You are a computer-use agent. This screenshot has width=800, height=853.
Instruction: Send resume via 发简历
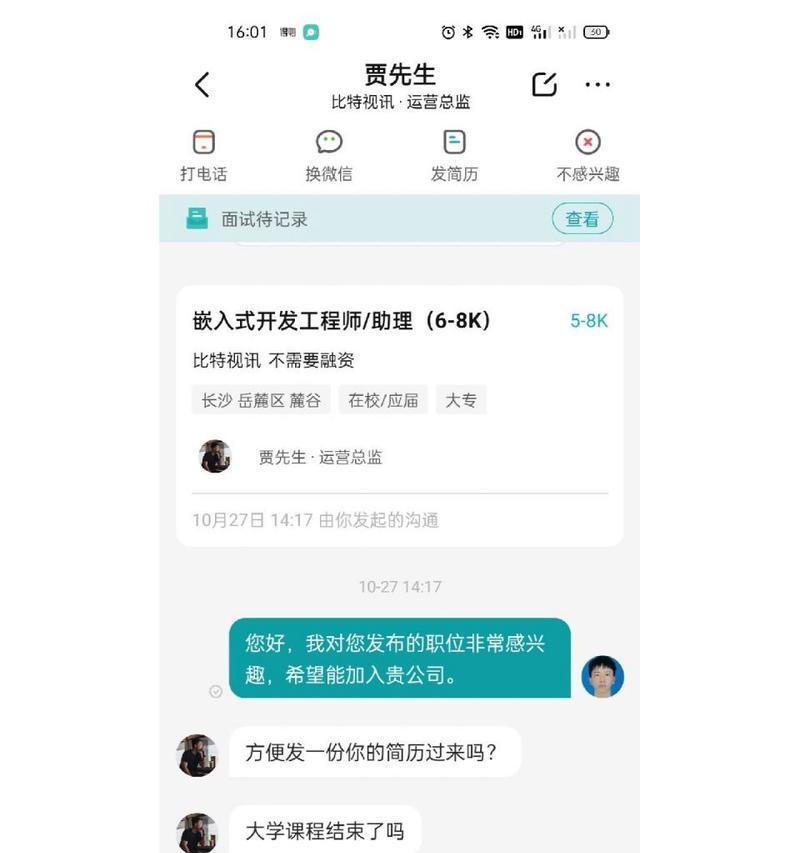tap(454, 155)
